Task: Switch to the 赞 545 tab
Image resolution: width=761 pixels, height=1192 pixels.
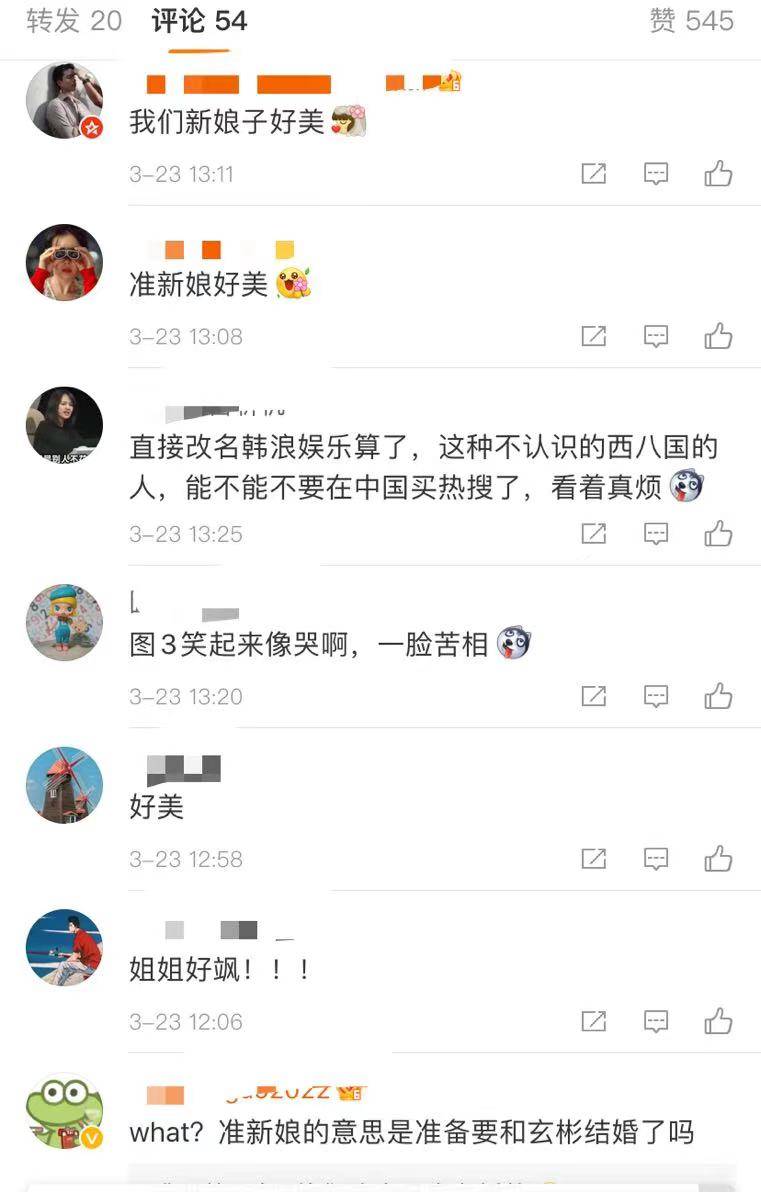Action: coord(691,21)
